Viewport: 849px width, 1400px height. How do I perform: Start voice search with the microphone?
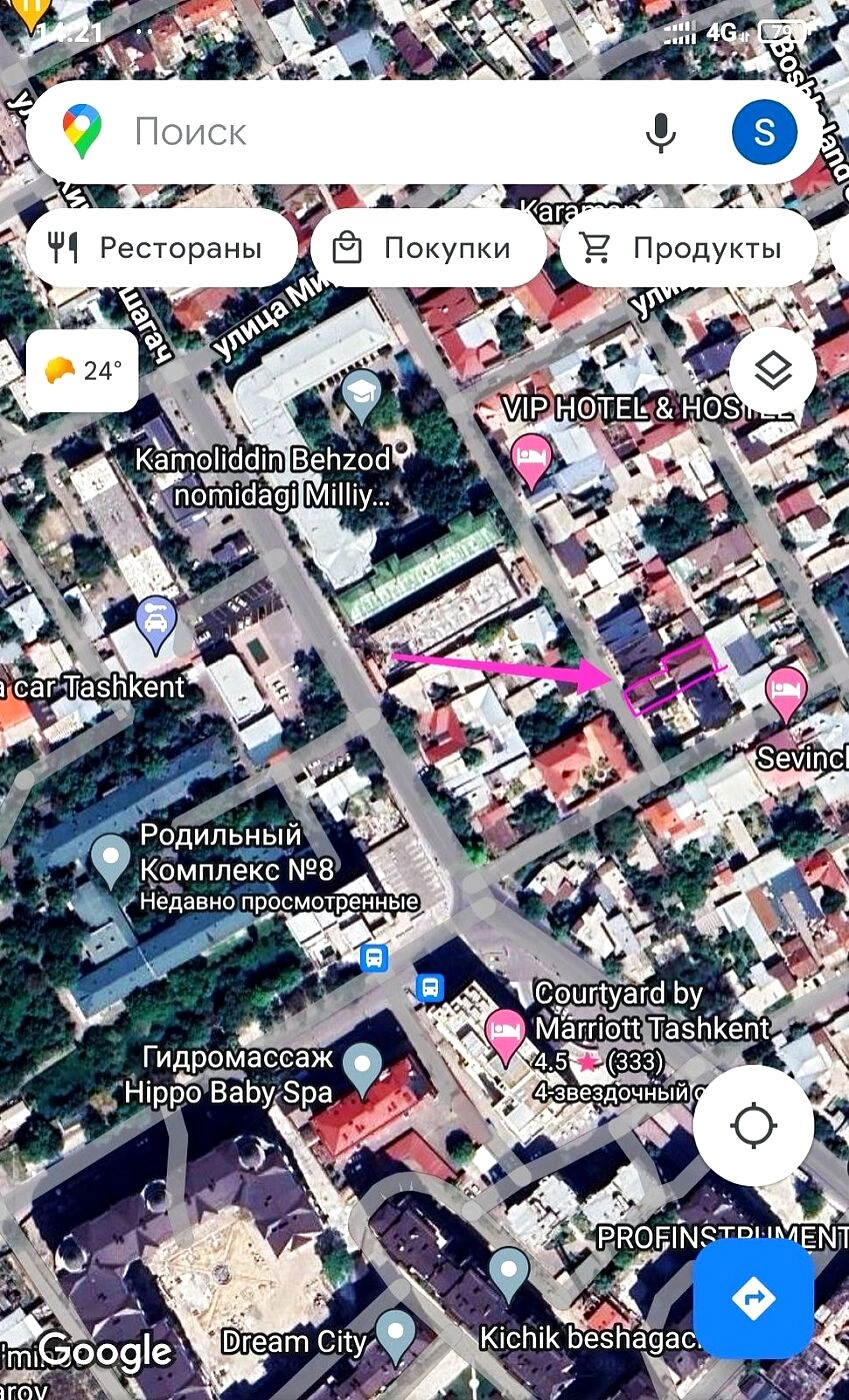660,132
